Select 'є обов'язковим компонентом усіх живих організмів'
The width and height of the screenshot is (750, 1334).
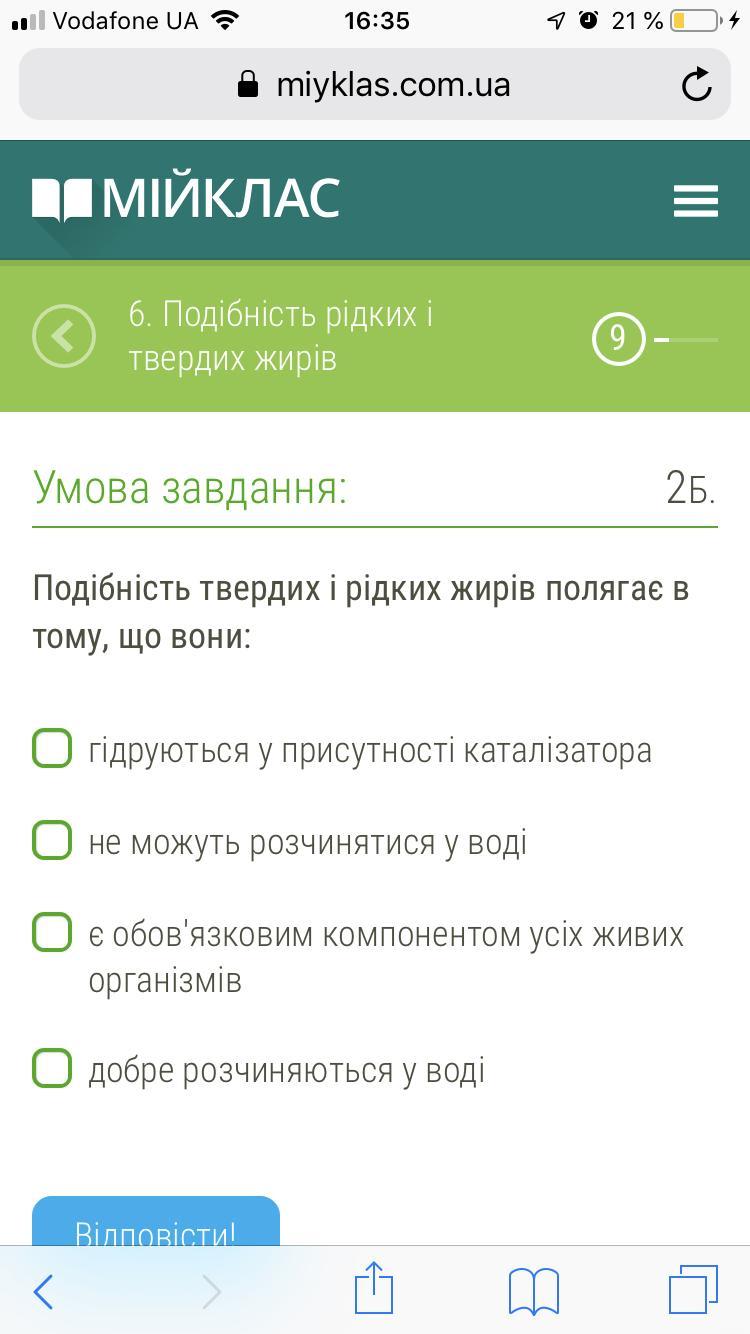pyautogui.click(x=52, y=932)
